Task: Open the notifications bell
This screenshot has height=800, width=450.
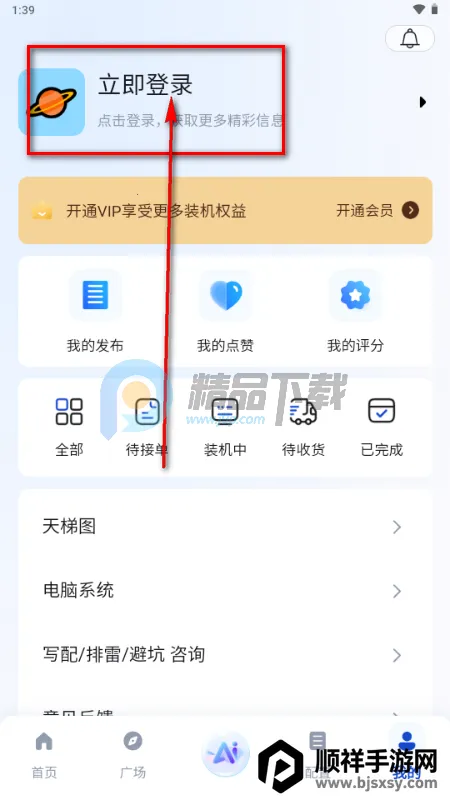Action: point(410,38)
